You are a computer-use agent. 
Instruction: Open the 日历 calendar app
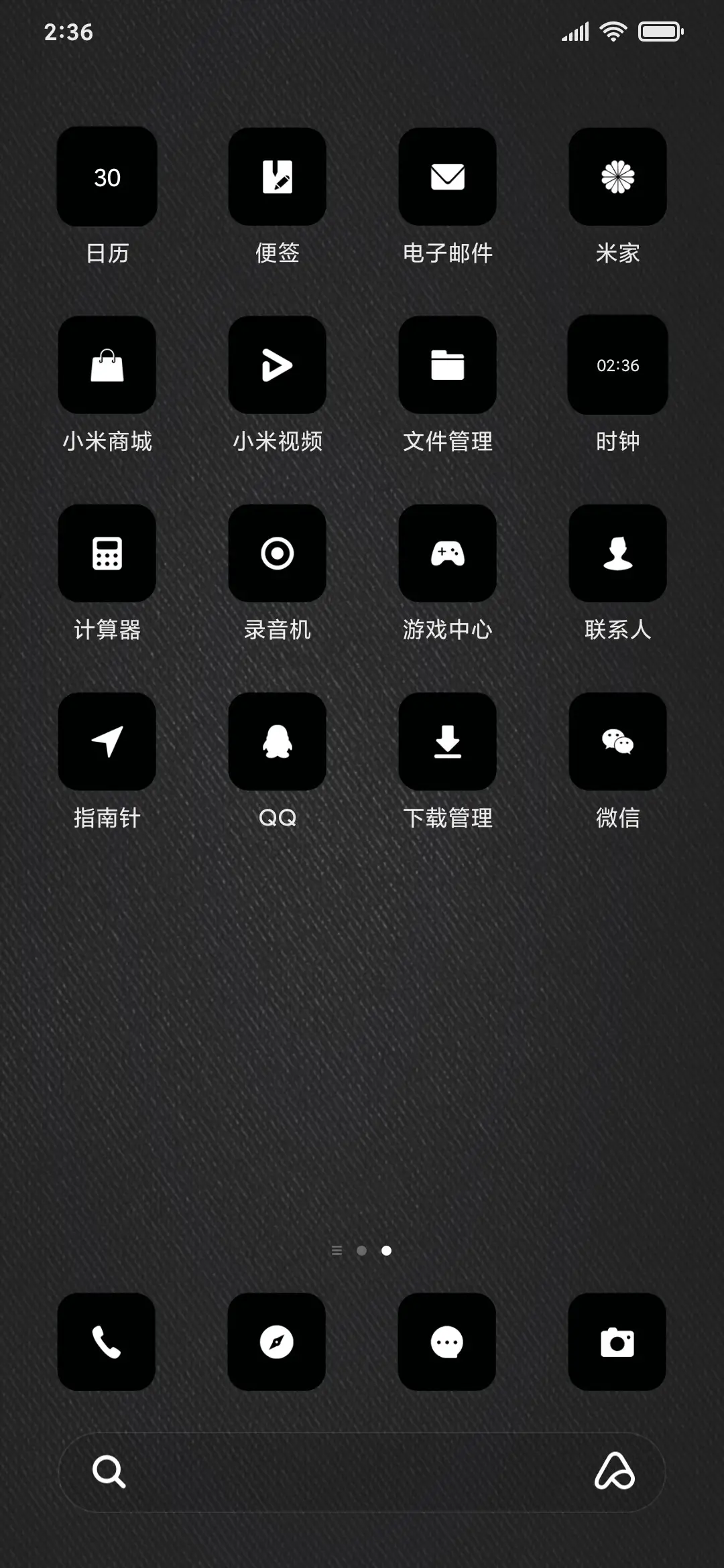[107, 176]
